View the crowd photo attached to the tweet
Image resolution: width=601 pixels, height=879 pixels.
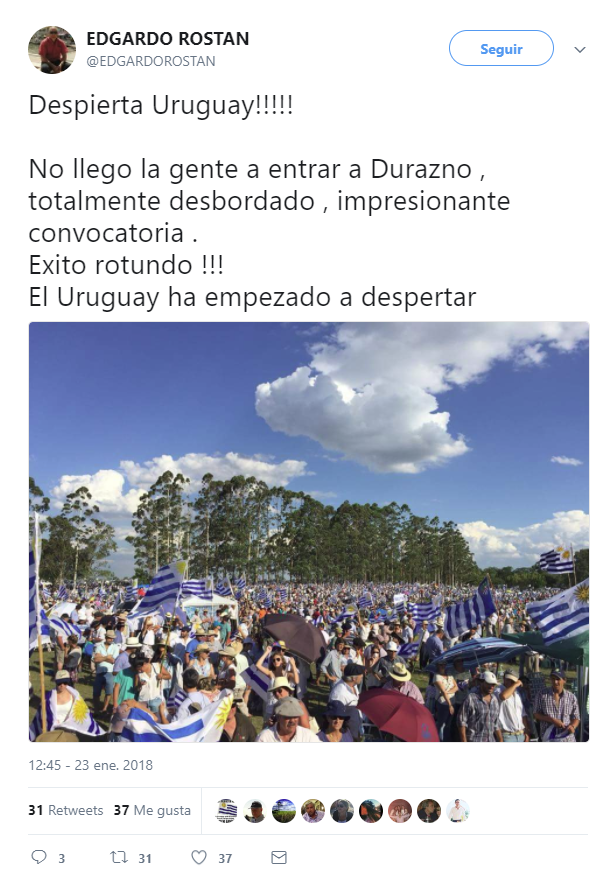click(309, 531)
